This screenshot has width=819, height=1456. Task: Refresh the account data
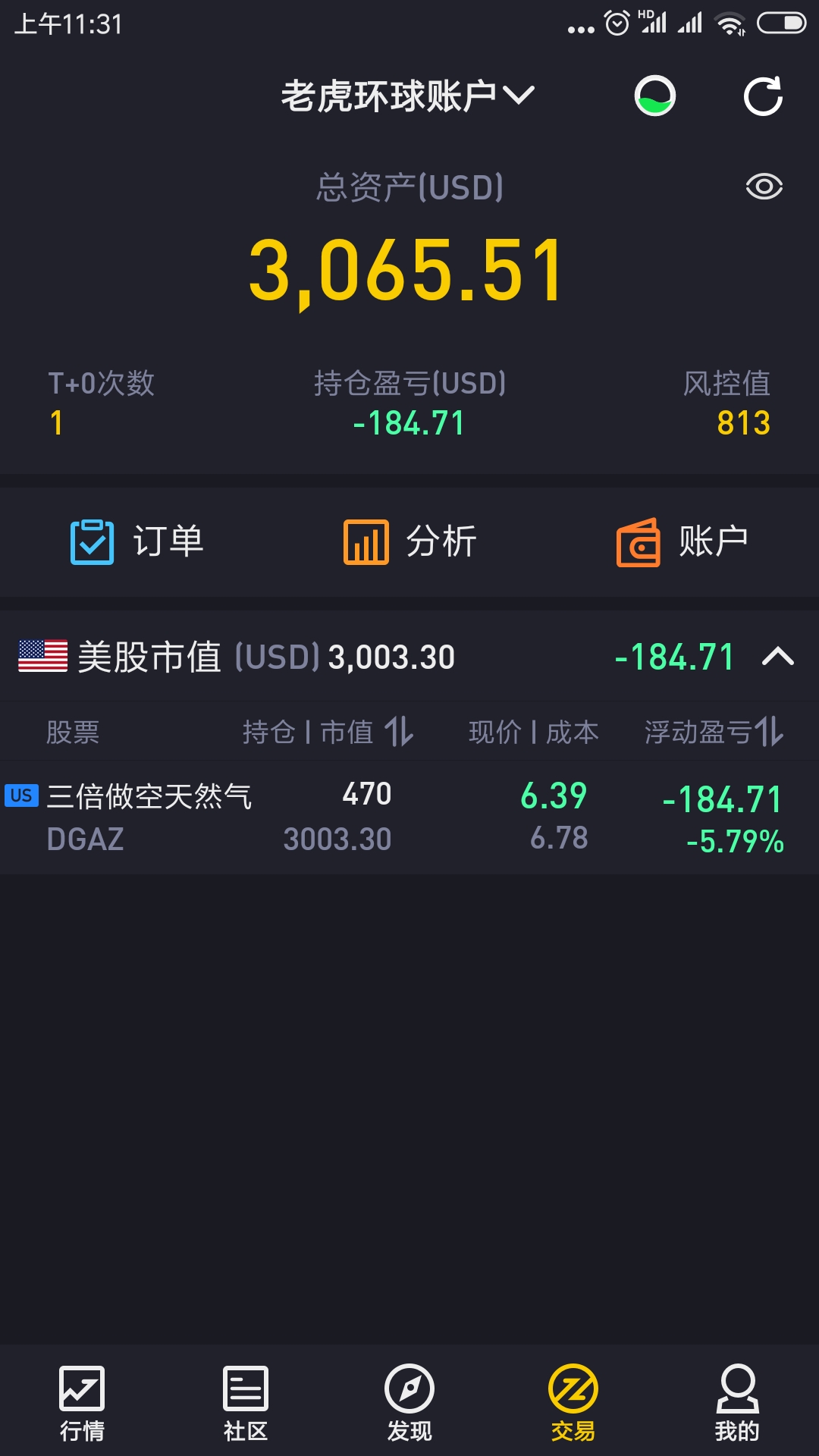(x=763, y=96)
